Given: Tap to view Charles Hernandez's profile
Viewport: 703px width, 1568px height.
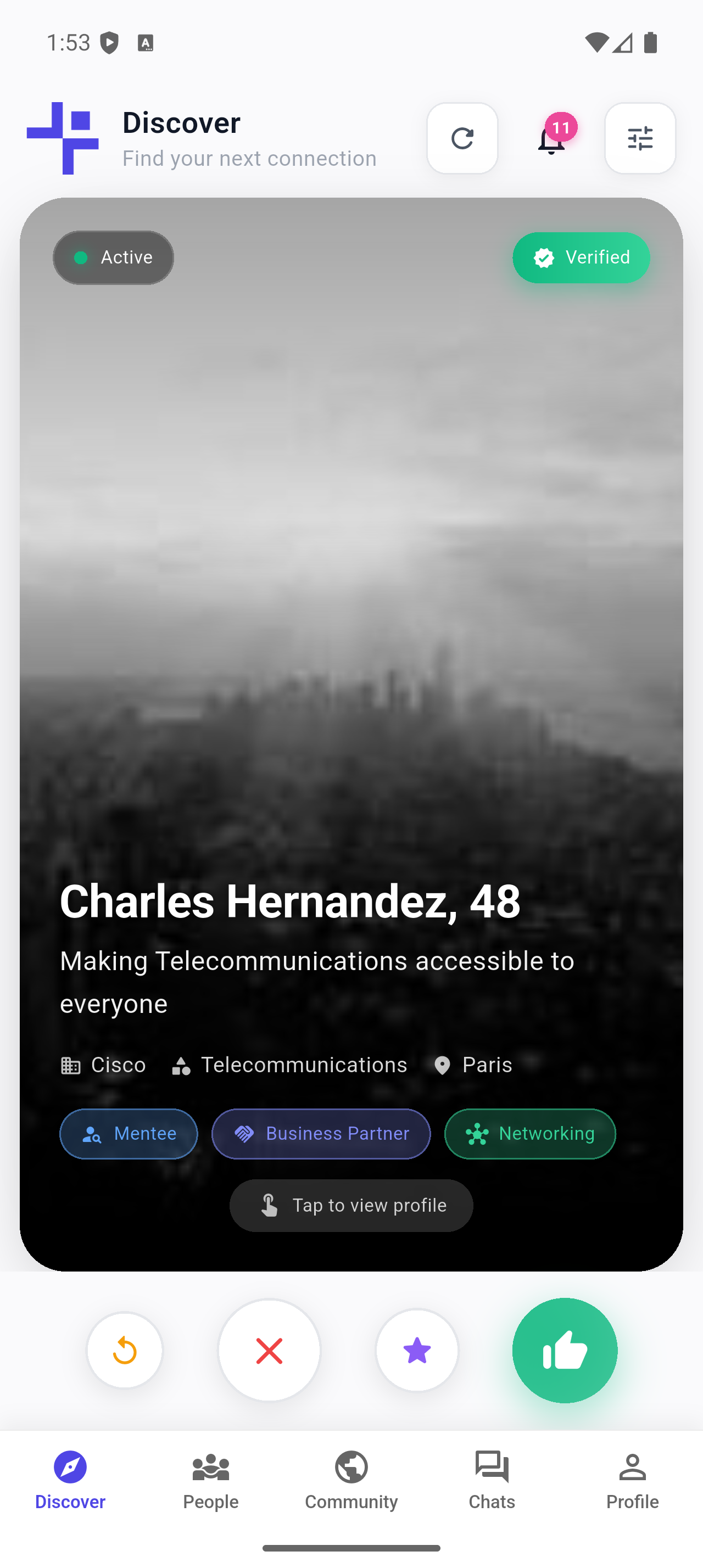Looking at the screenshot, I should click(351, 1205).
